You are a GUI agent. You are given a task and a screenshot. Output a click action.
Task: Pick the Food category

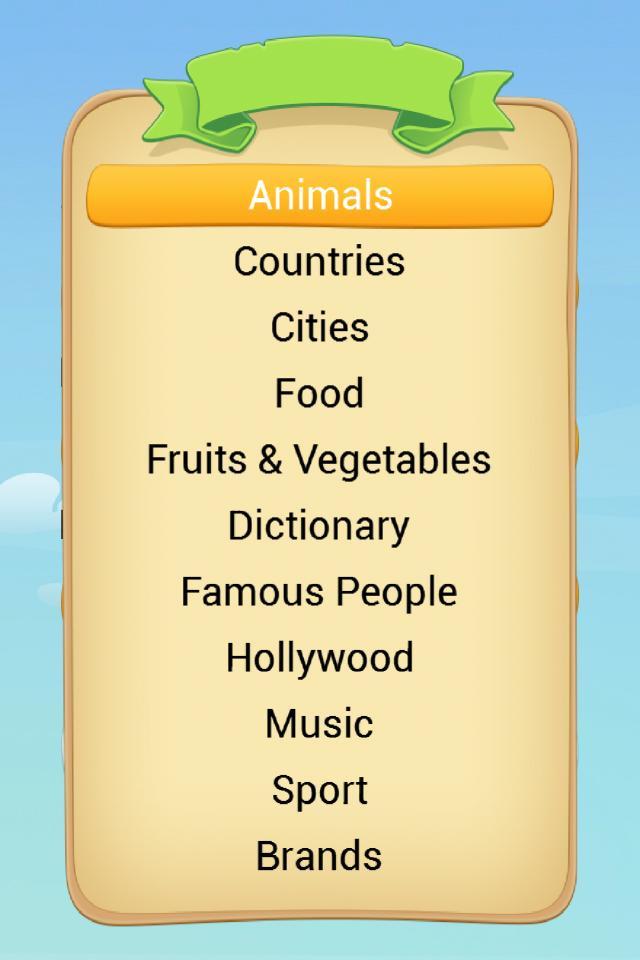click(320, 393)
